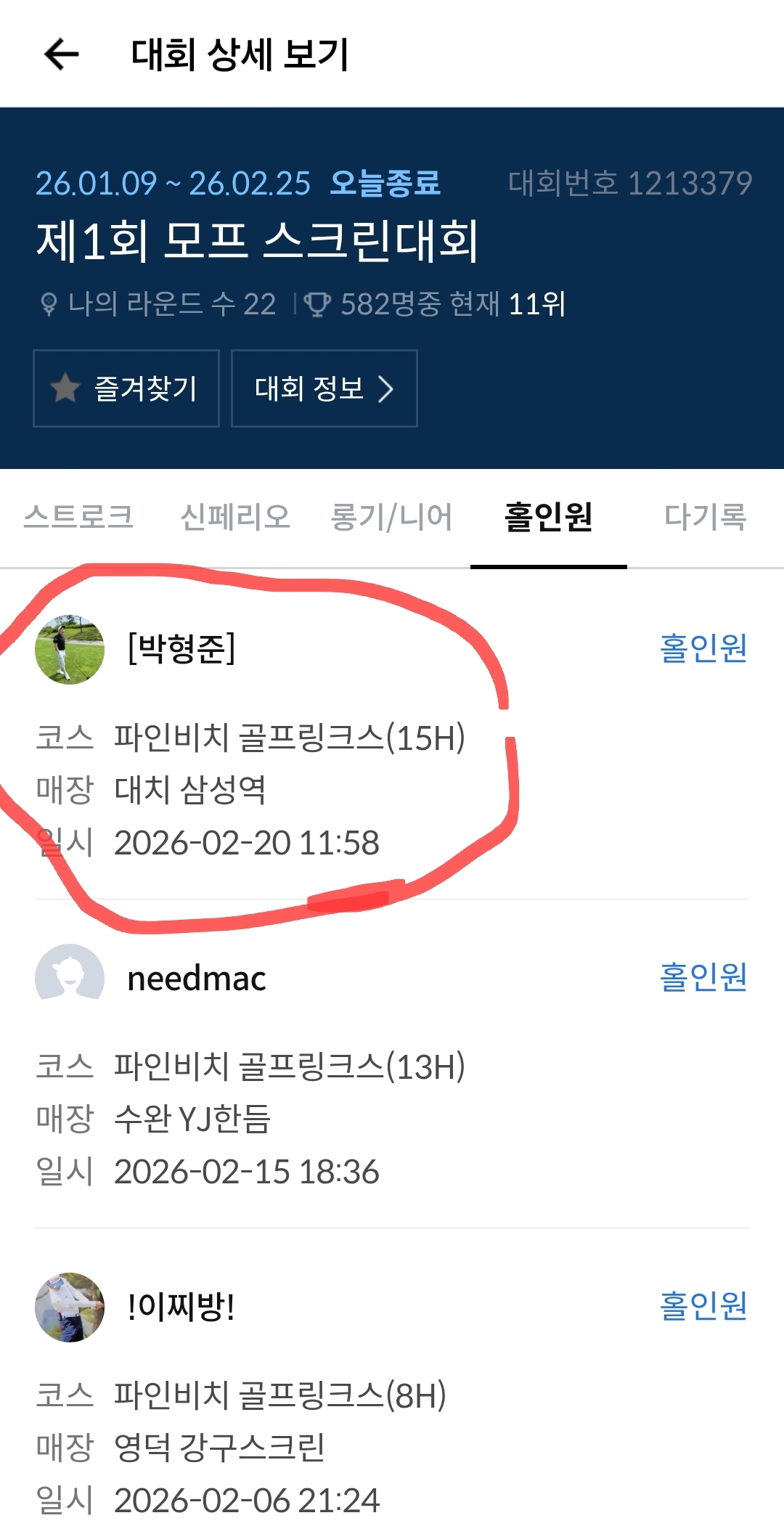View 홀인원 link for !이찌방!

703,1306
